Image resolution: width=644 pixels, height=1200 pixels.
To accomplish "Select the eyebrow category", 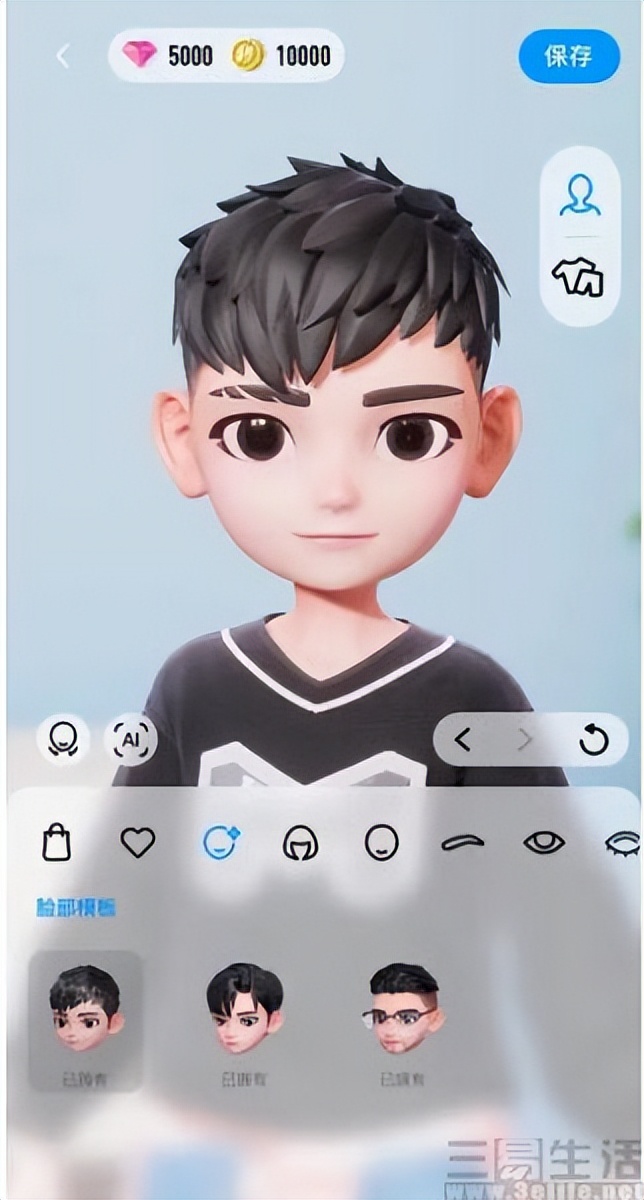I will [x=462, y=843].
